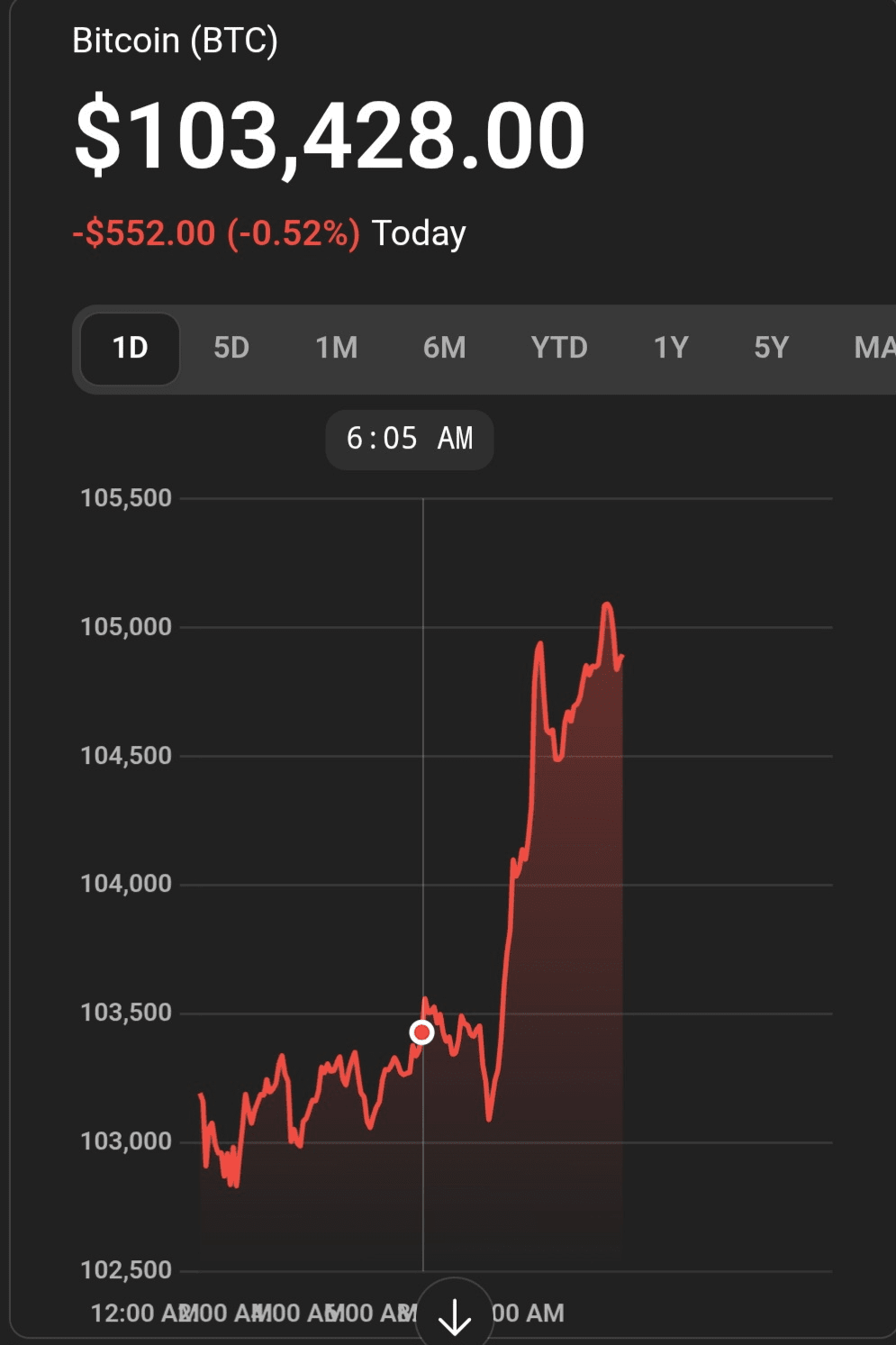
Task: View the YTD price chart
Action: pyautogui.click(x=559, y=349)
